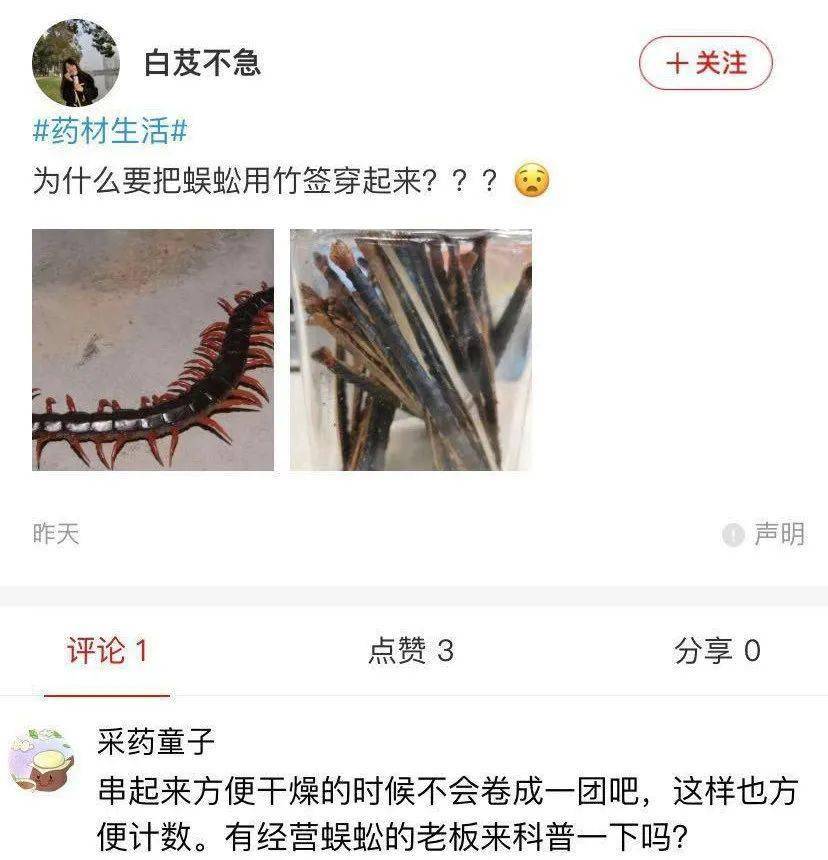The width and height of the screenshot is (828, 860).
Task: Open the 声明 statement info
Action: 765,534
